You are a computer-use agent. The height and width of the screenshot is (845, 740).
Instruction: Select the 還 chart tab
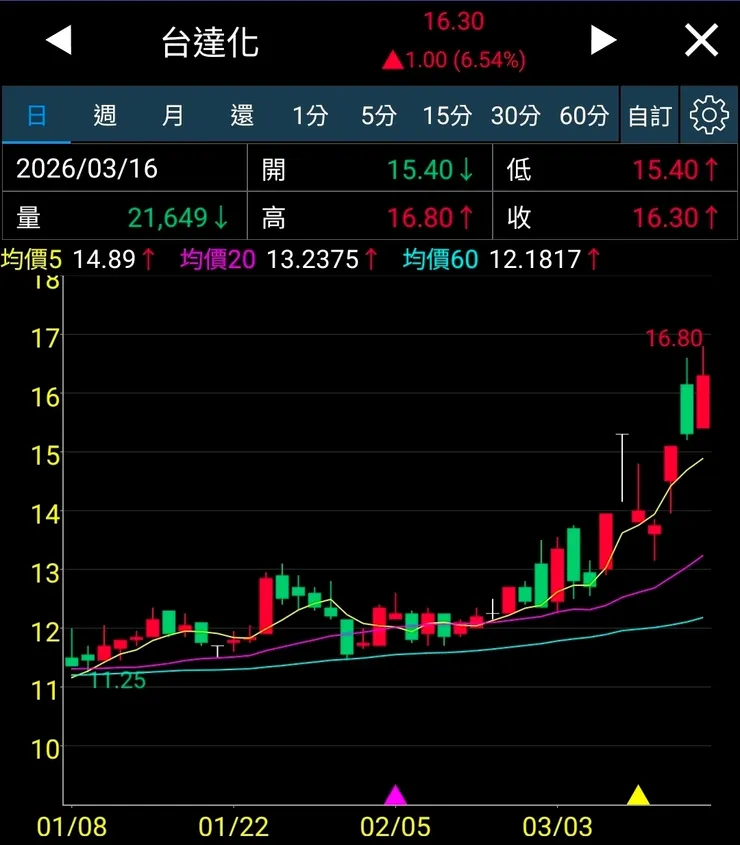pos(242,116)
